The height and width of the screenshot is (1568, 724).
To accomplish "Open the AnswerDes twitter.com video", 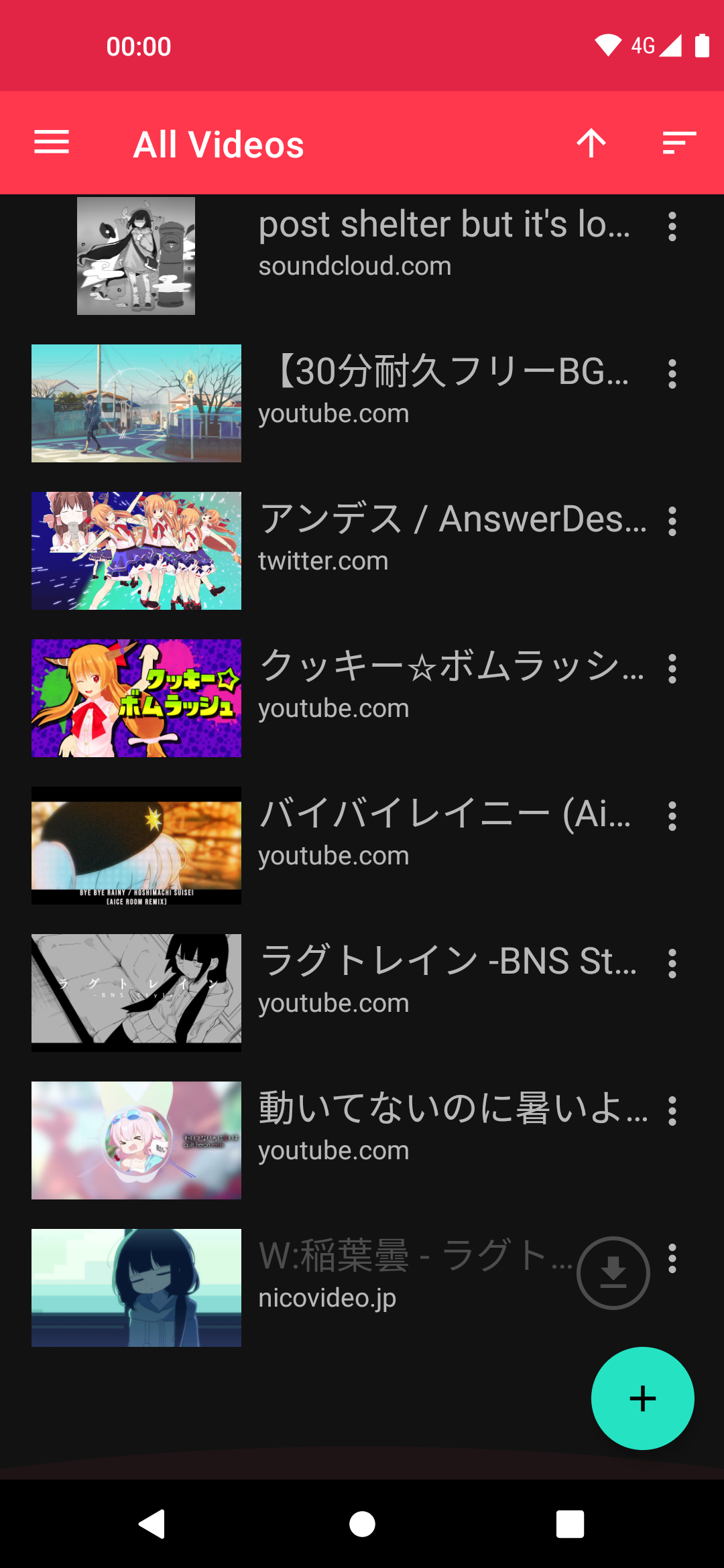I will (442, 537).
